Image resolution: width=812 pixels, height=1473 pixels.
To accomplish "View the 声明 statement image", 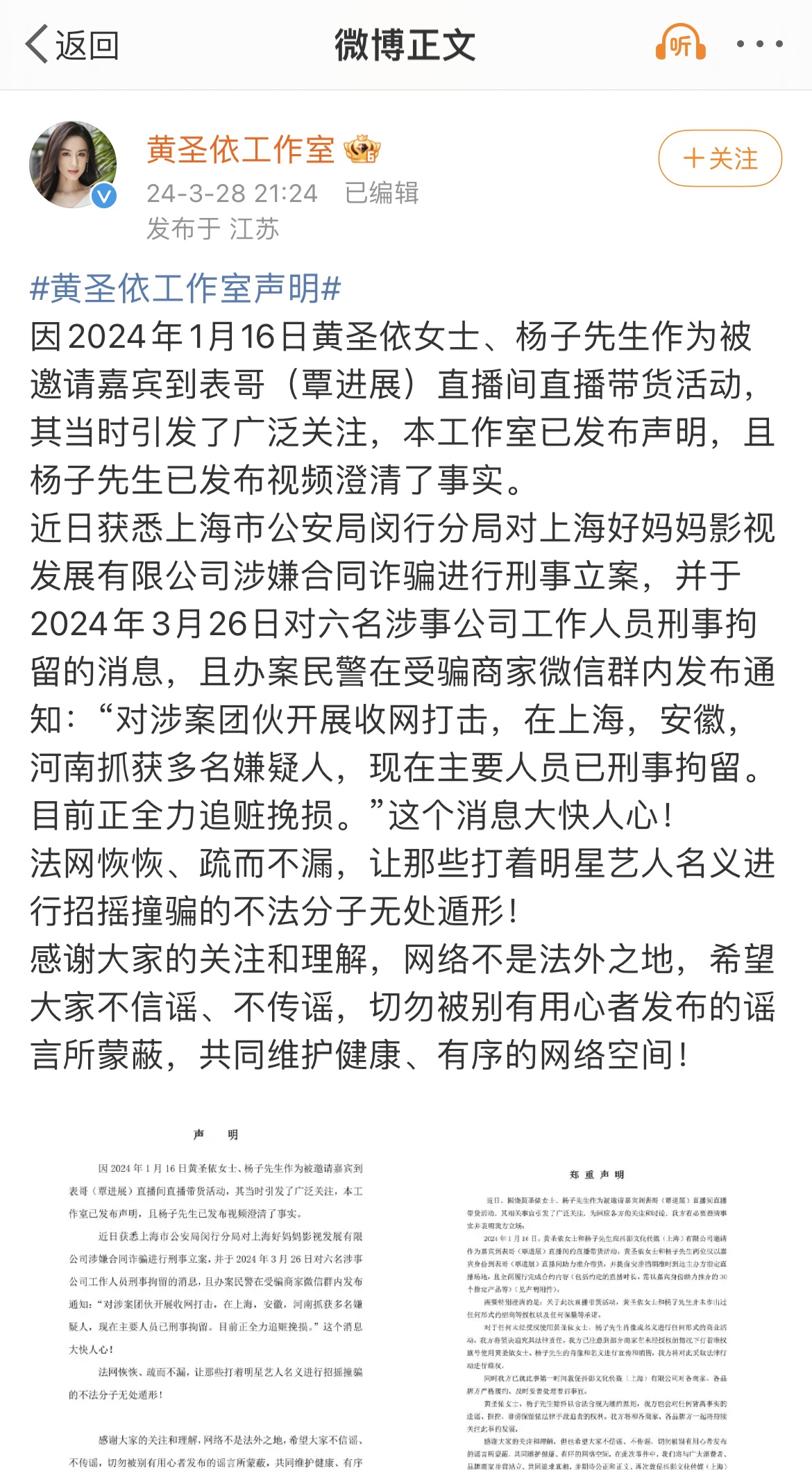I will pyautogui.click(x=216, y=1291).
